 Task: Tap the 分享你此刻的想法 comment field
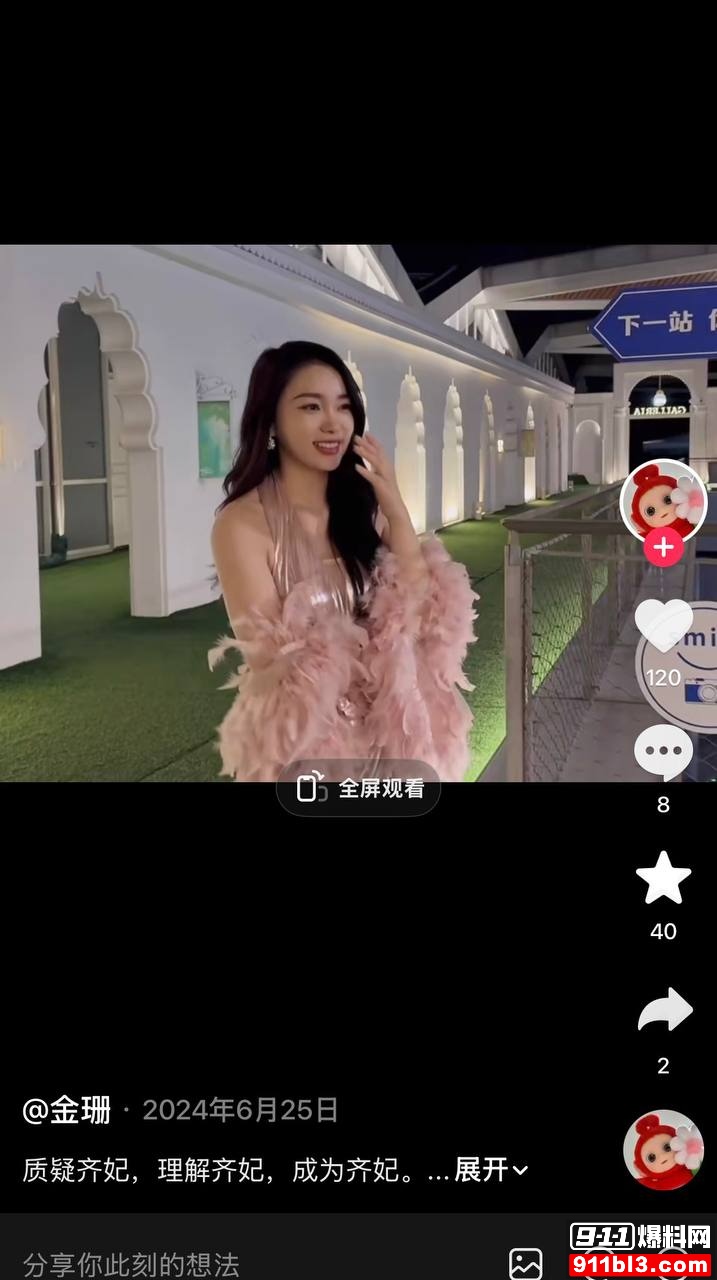(x=200, y=1264)
